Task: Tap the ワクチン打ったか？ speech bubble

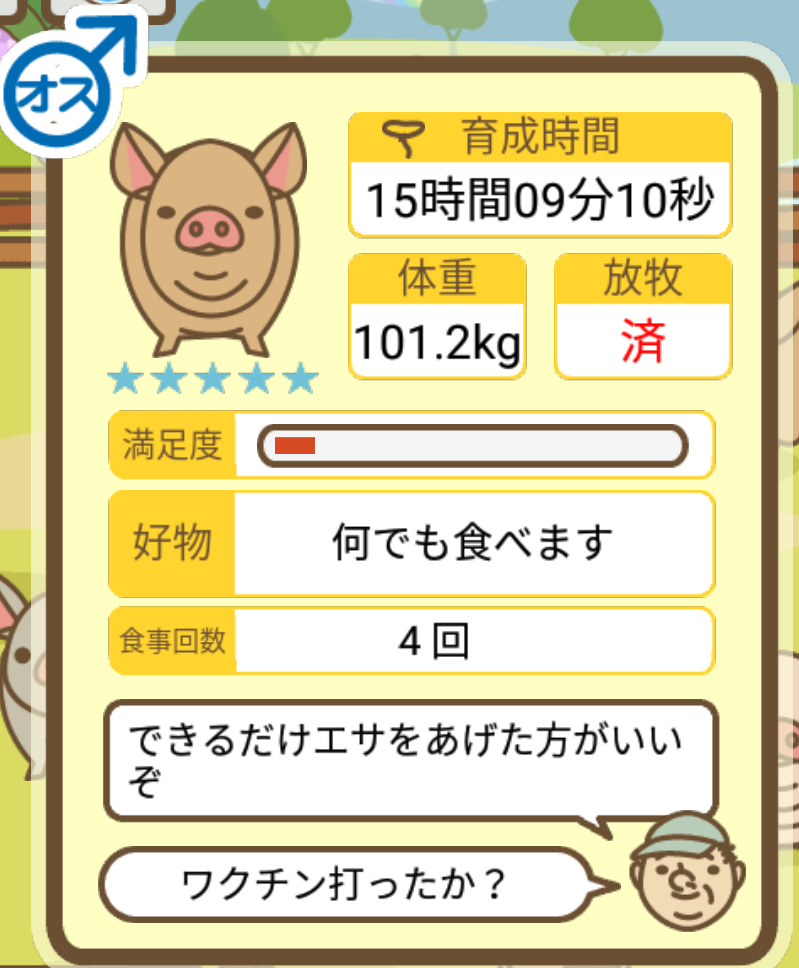Action: coord(345,884)
